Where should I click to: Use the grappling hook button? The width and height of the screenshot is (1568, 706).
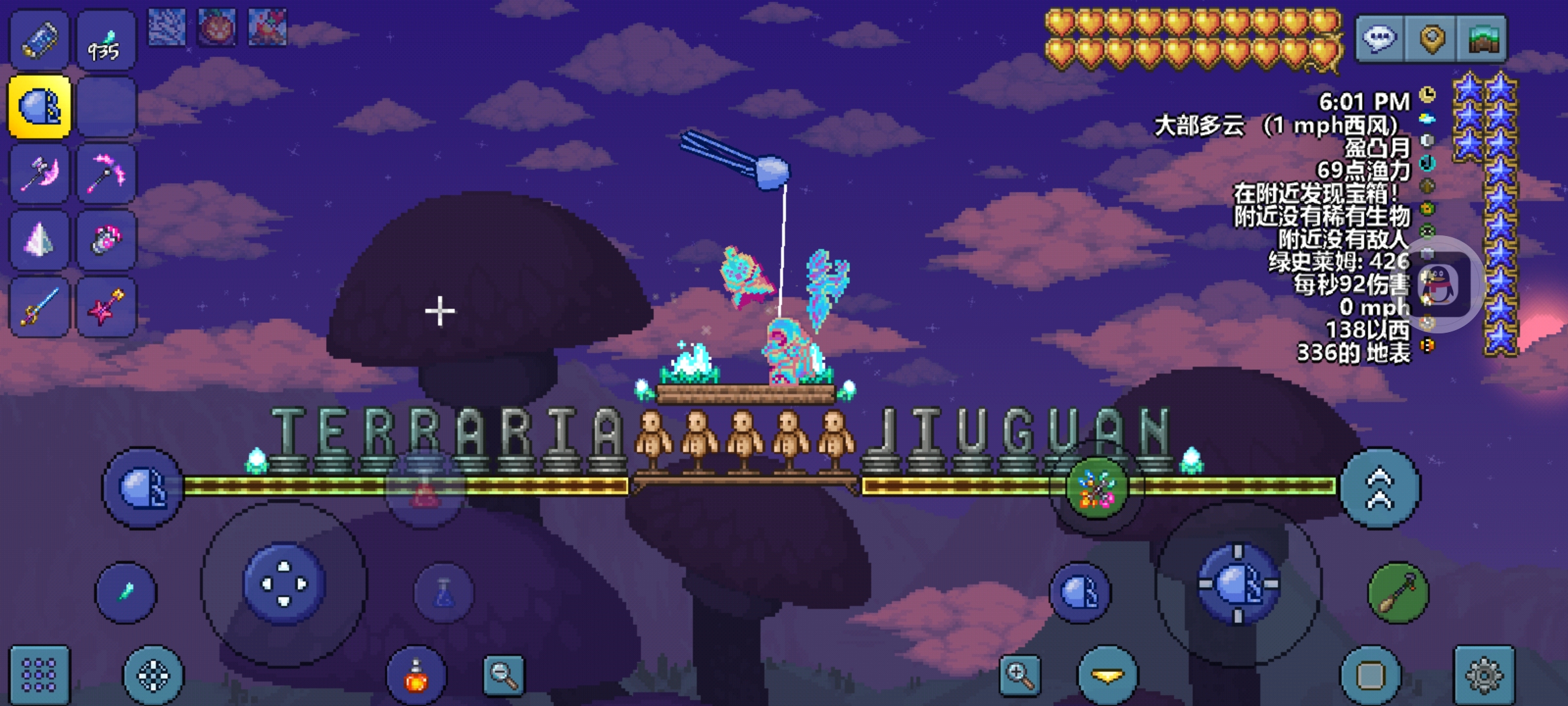coord(1398,593)
